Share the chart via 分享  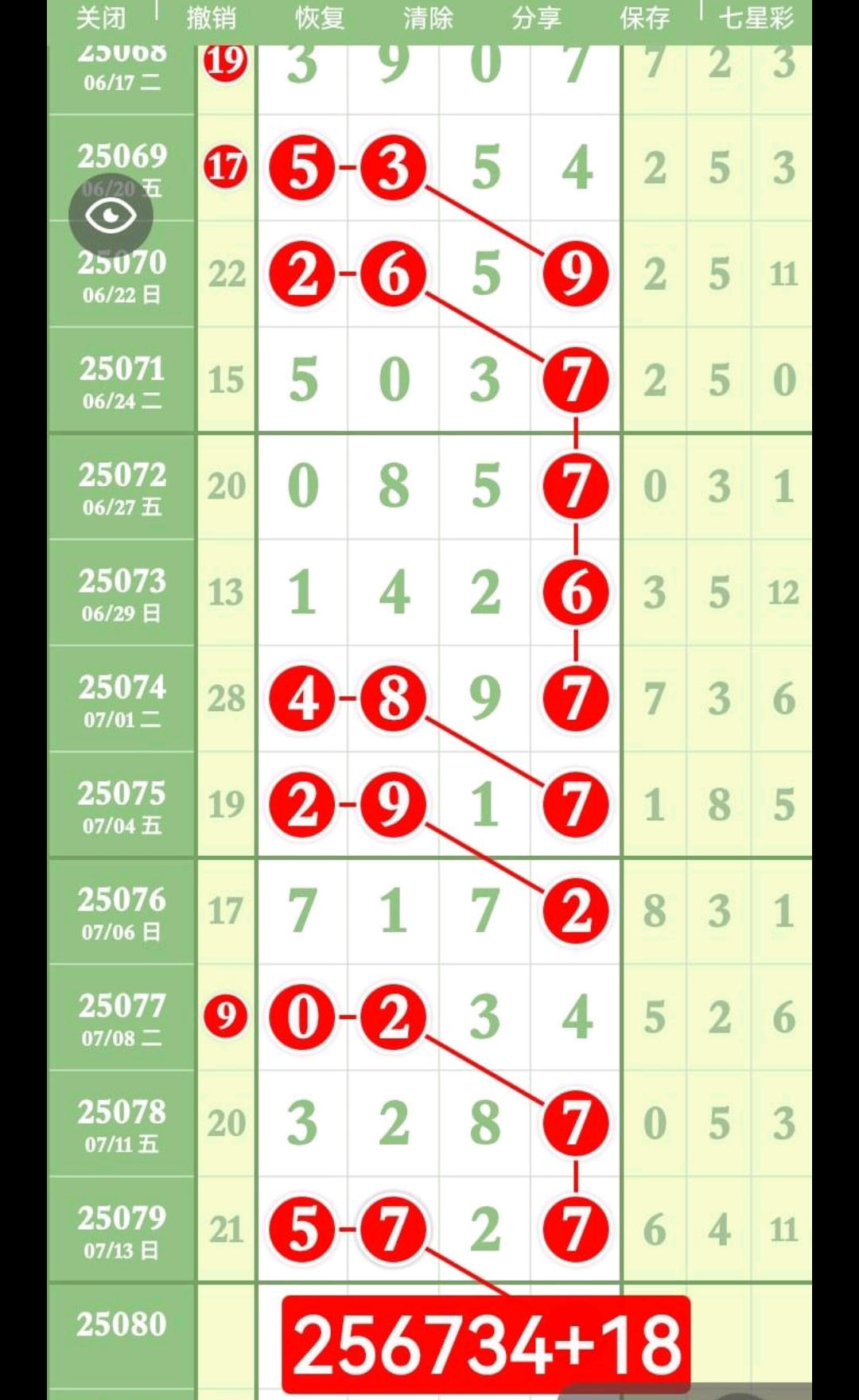[536, 17]
